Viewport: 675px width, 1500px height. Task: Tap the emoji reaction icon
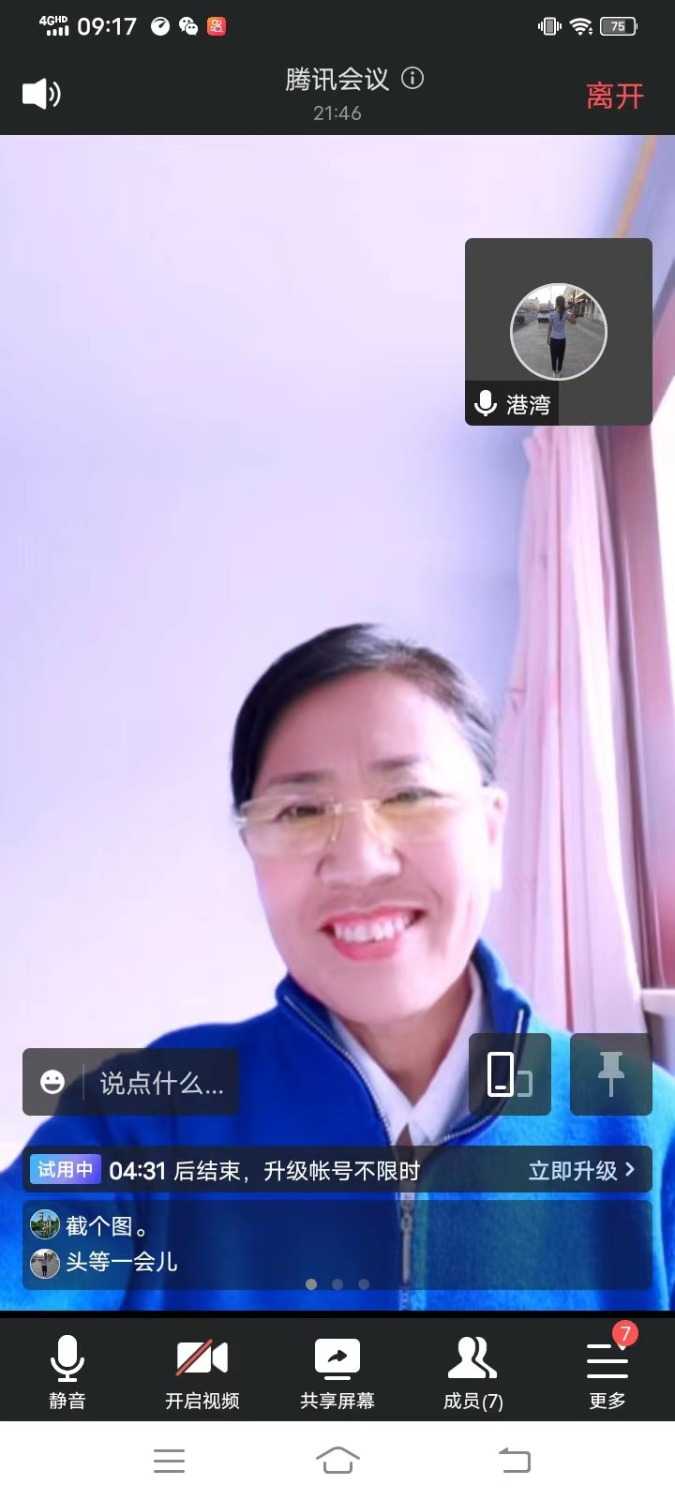point(52,1082)
